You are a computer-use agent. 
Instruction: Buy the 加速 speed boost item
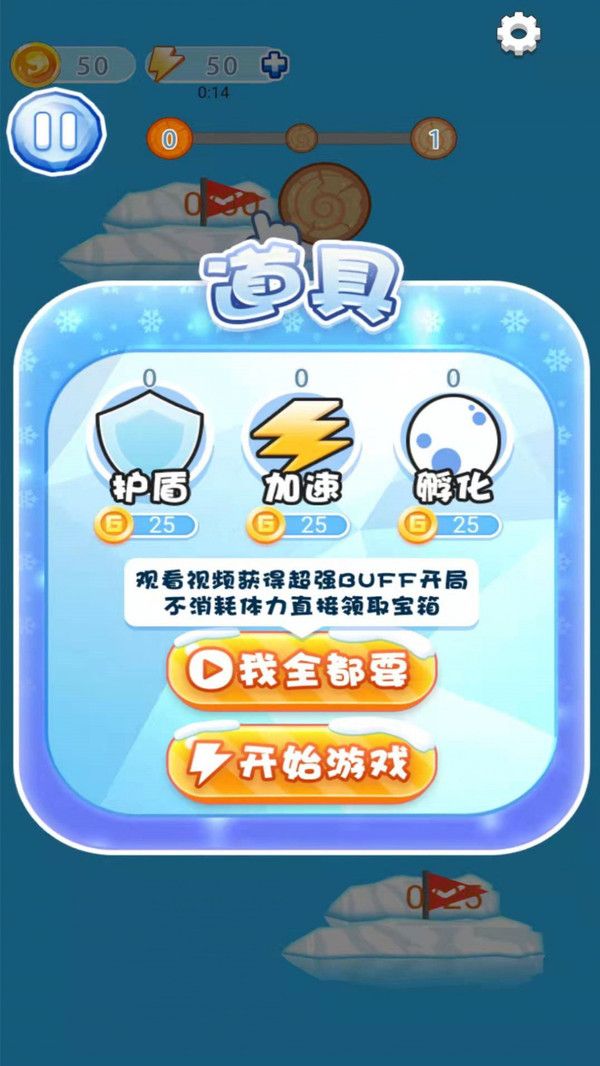pyautogui.click(x=300, y=524)
